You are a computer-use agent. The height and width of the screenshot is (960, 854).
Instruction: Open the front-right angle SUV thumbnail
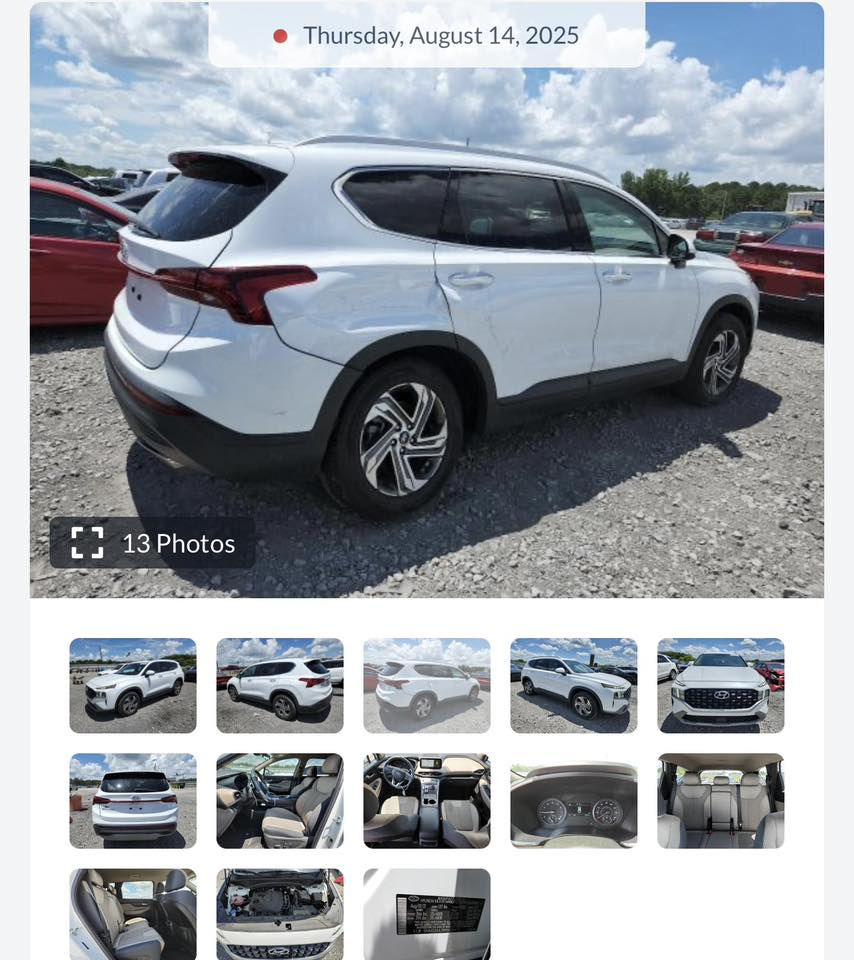tap(574, 686)
